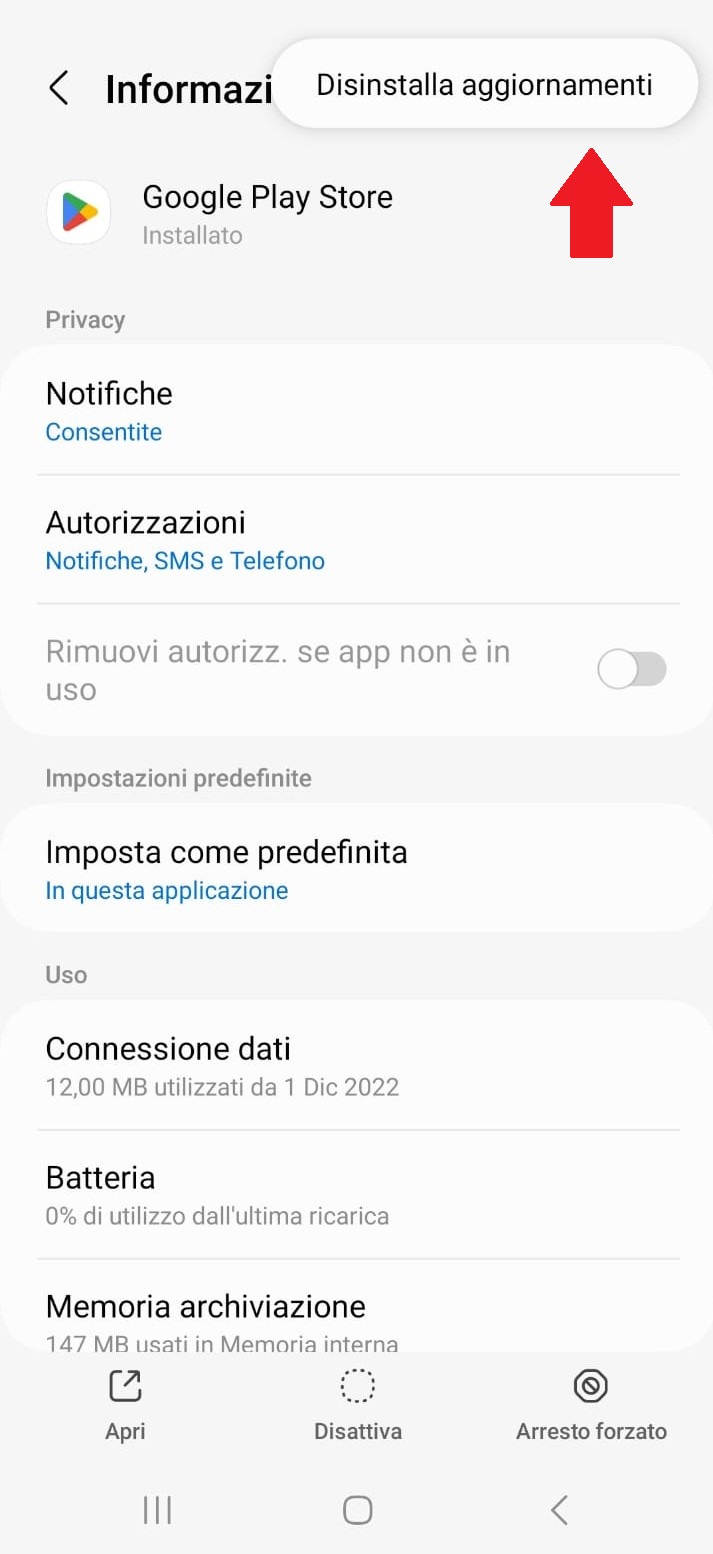The image size is (713, 1554).
Task: Open Autorizzazioni permissions
Action: pyautogui.click(x=356, y=540)
